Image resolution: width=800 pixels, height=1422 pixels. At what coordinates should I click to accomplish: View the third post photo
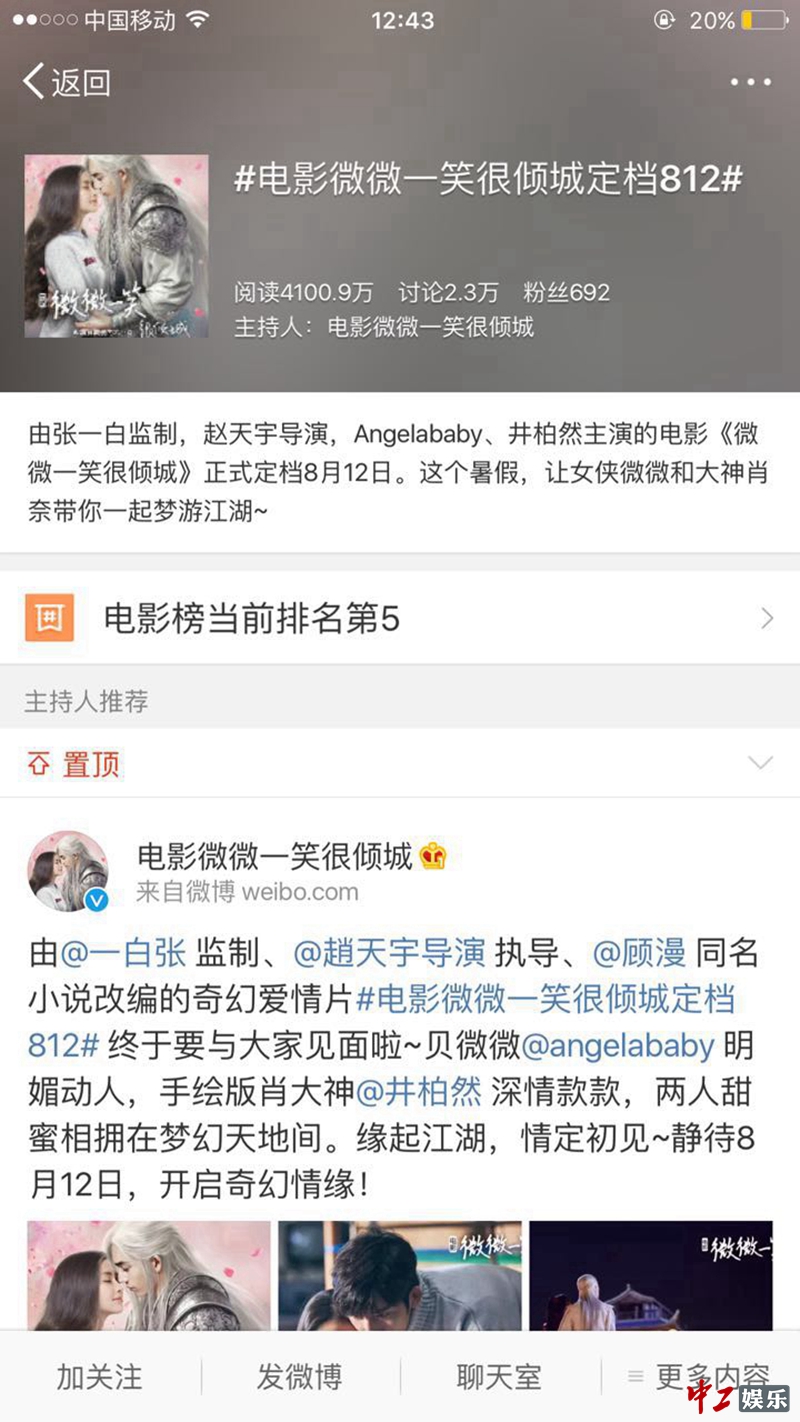(651, 1275)
